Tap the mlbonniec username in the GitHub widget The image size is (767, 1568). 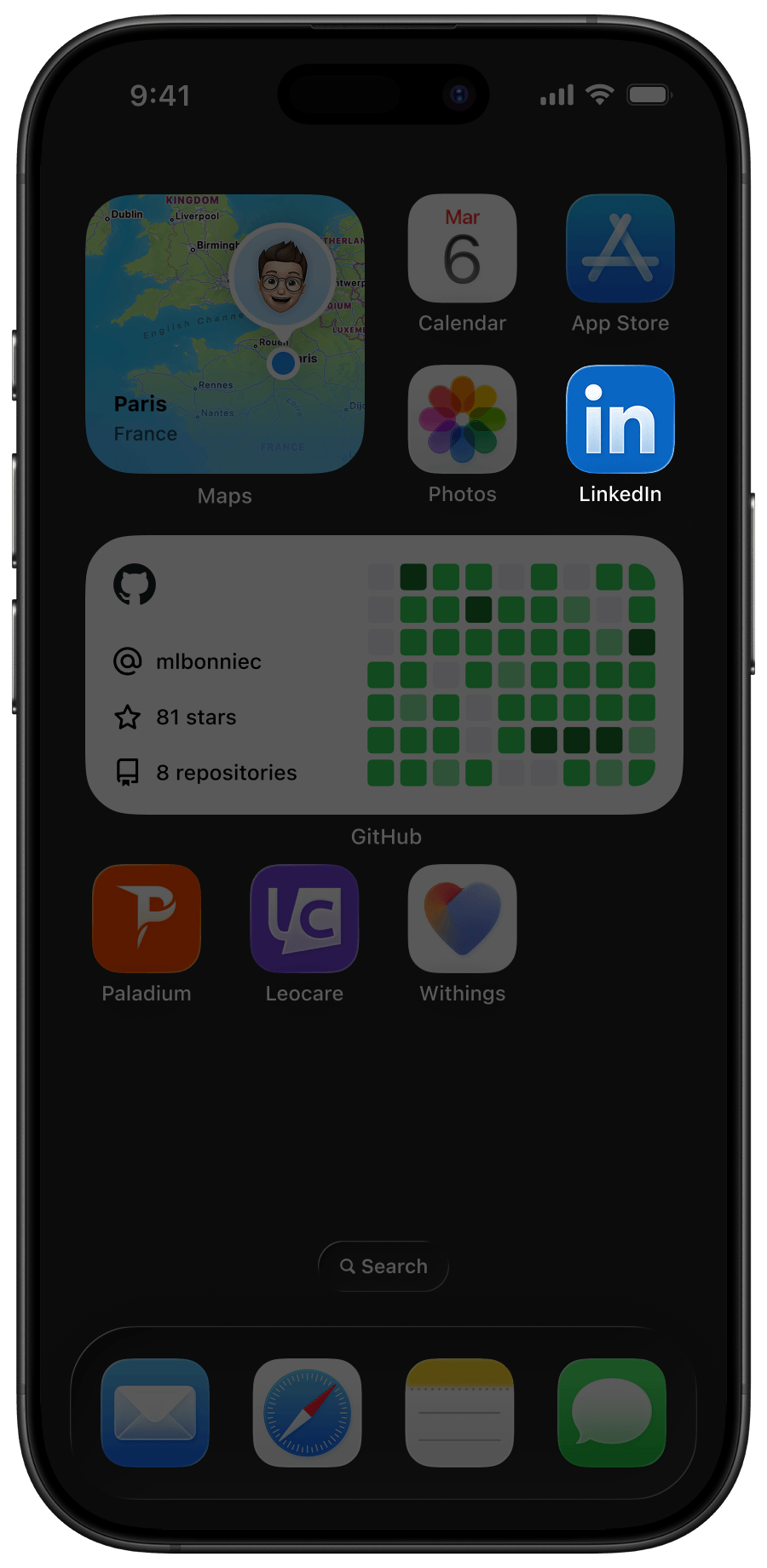click(208, 661)
